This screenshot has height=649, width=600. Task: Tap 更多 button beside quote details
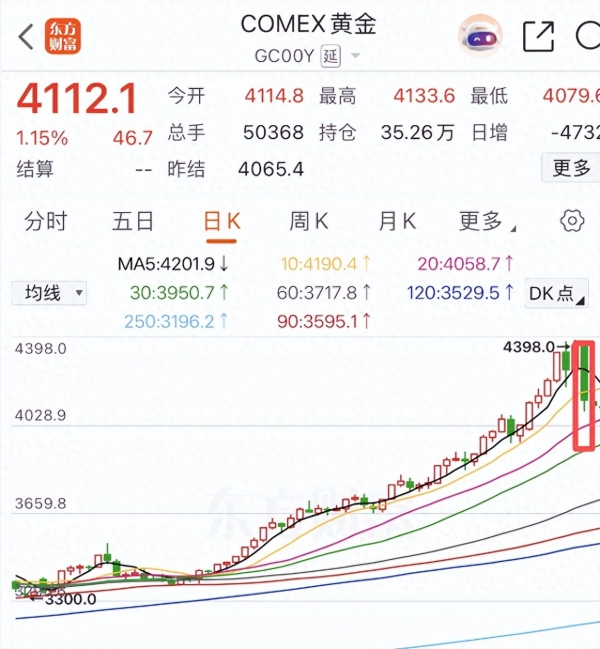(x=570, y=168)
